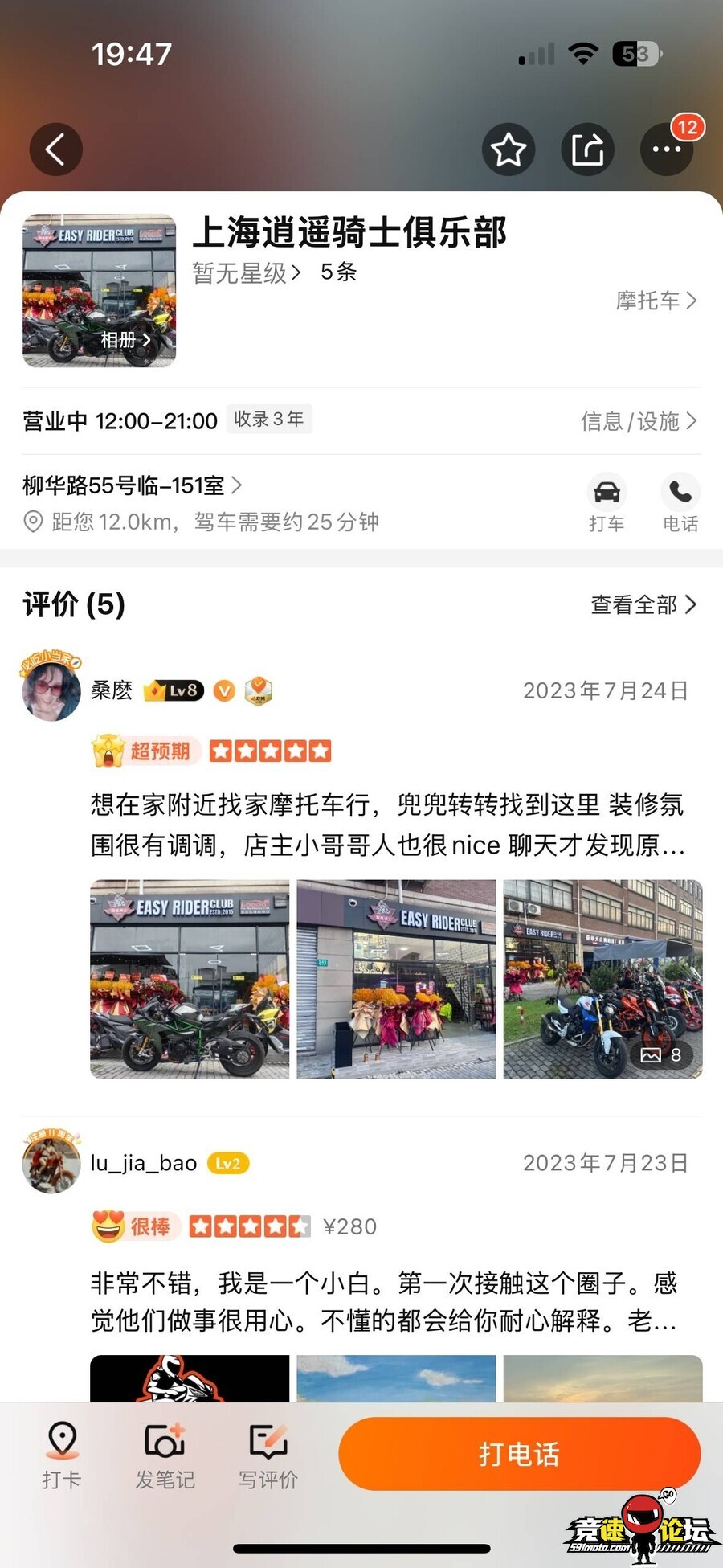Go back using the back arrow
The image size is (723, 1568).
coord(55,149)
